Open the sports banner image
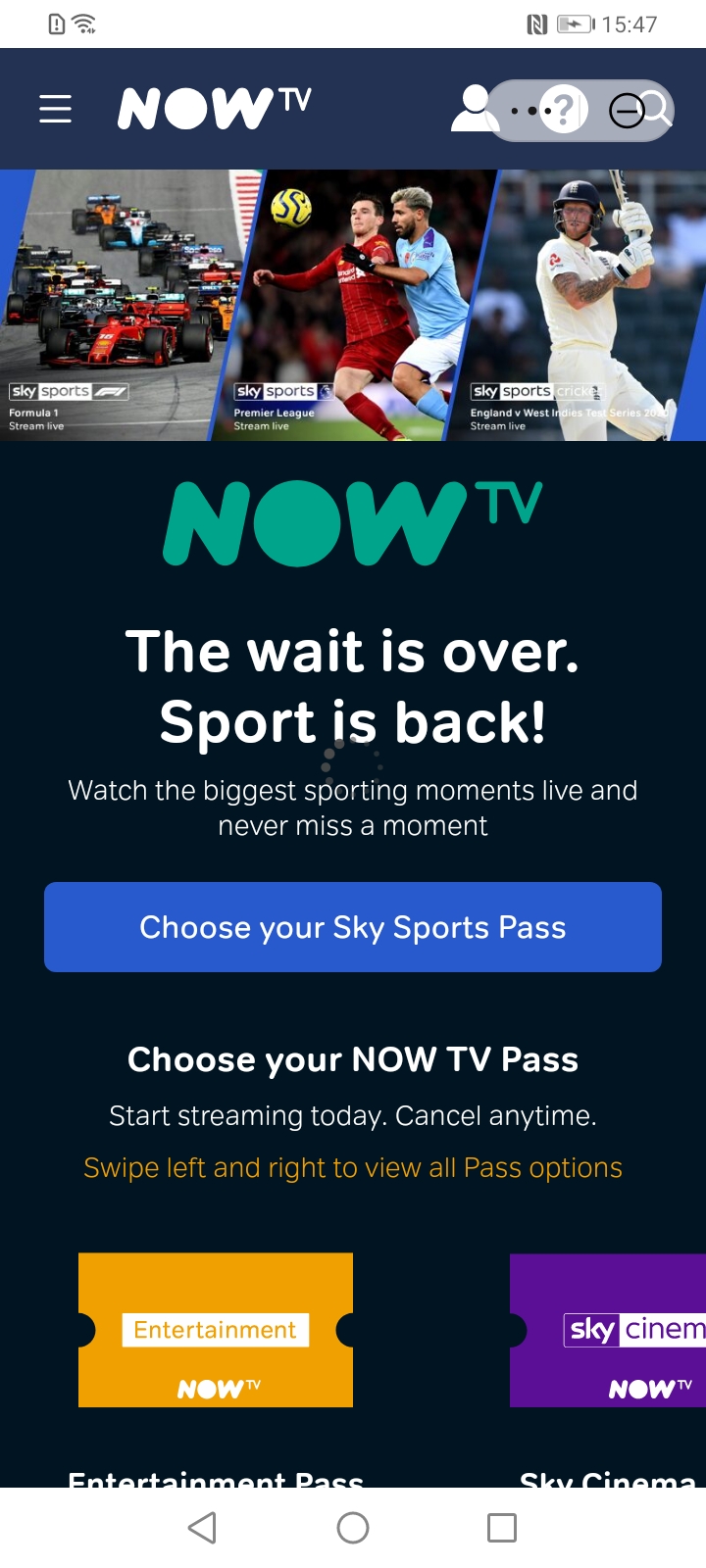 [x=353, y=305]
